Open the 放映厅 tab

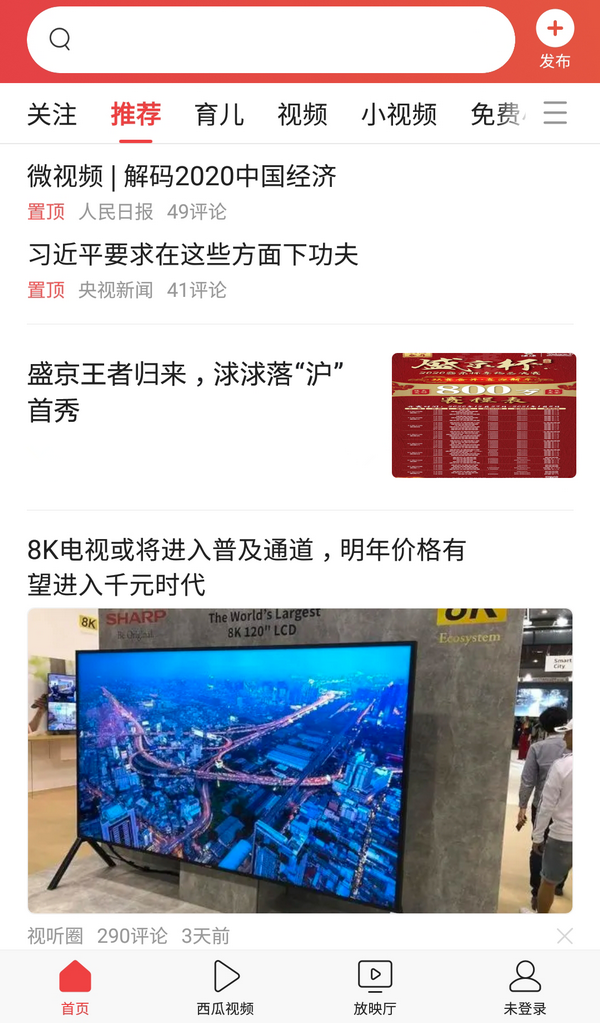(x=375, y=986)
